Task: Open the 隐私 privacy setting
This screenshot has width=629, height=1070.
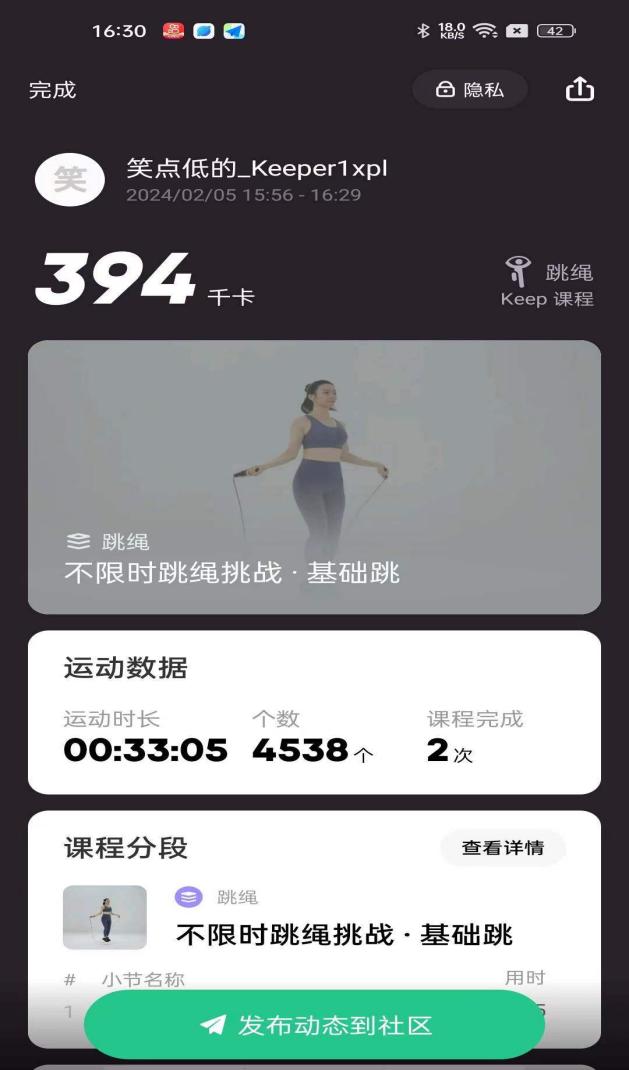Action: click(x=469, y=90)
